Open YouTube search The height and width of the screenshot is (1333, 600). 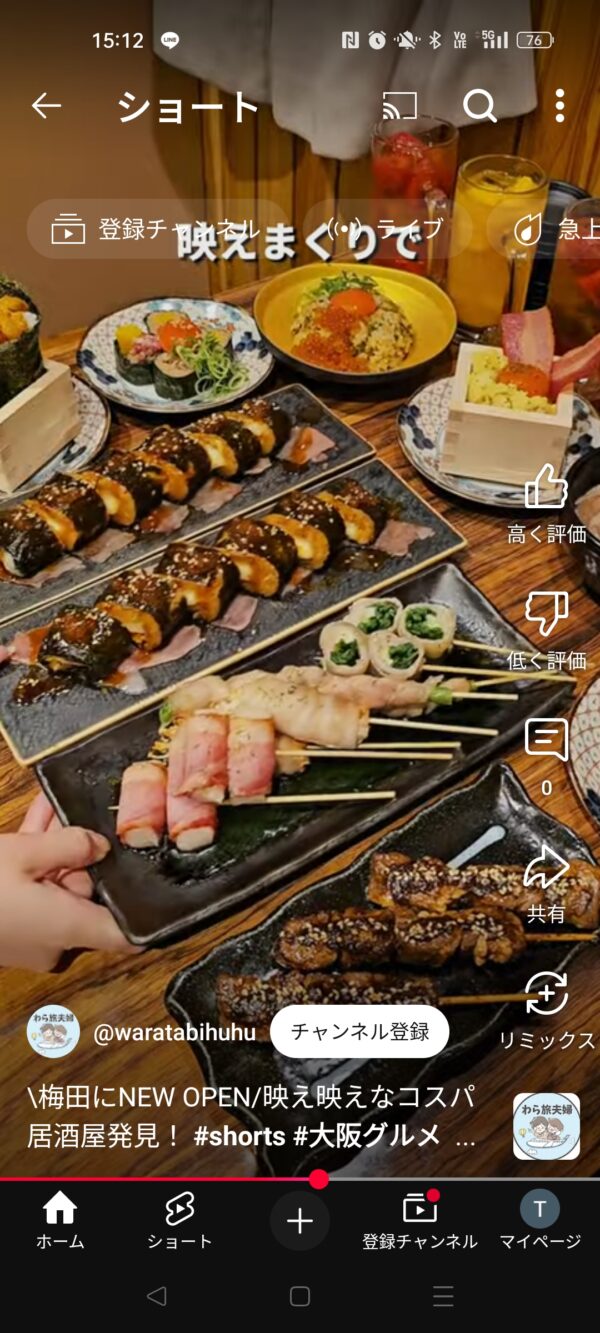[480, 105]
